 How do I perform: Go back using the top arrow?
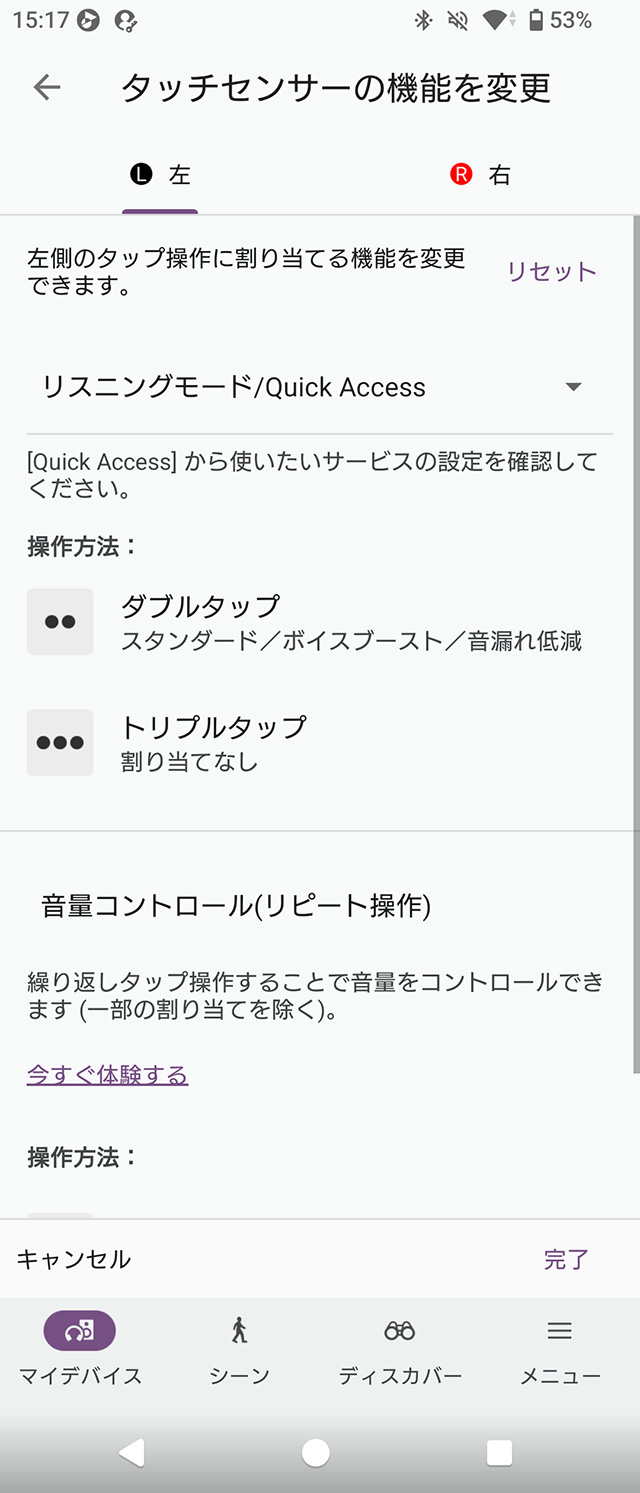point(47,88)
